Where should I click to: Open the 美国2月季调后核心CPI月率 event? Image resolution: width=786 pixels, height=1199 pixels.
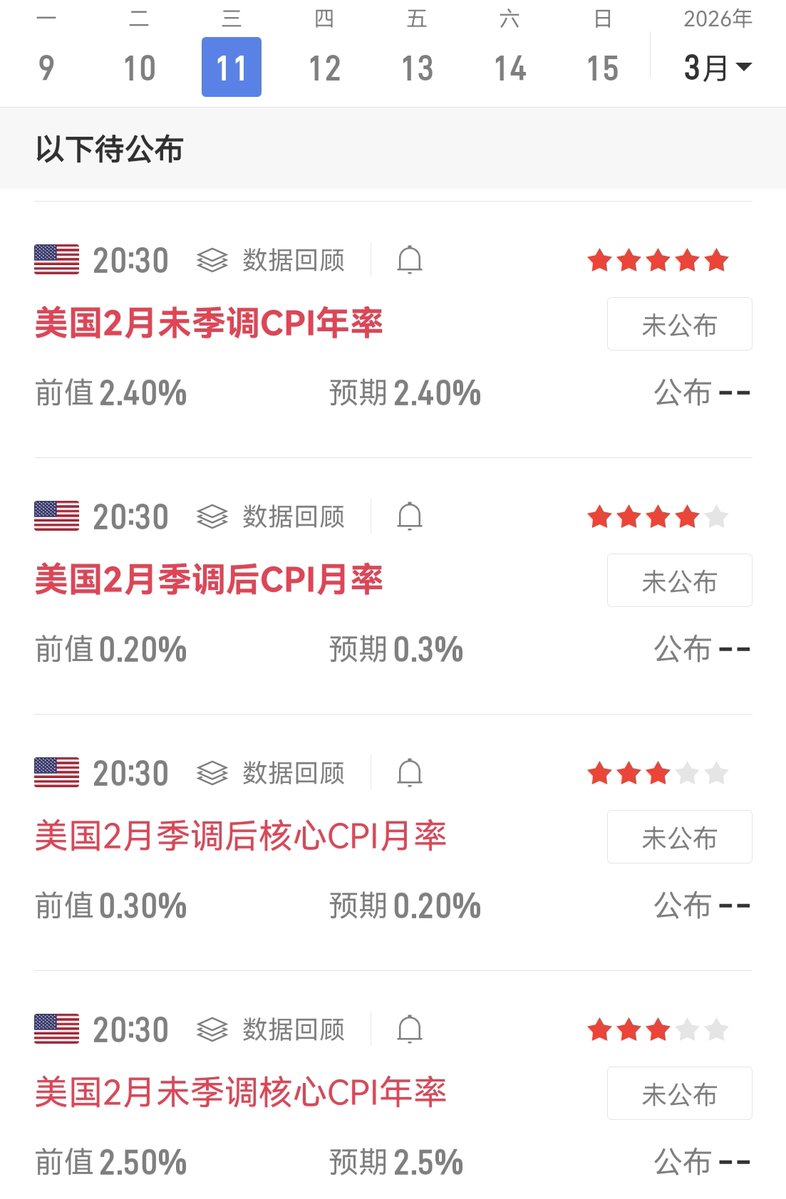pyautogui.click(x=240, y=836)
